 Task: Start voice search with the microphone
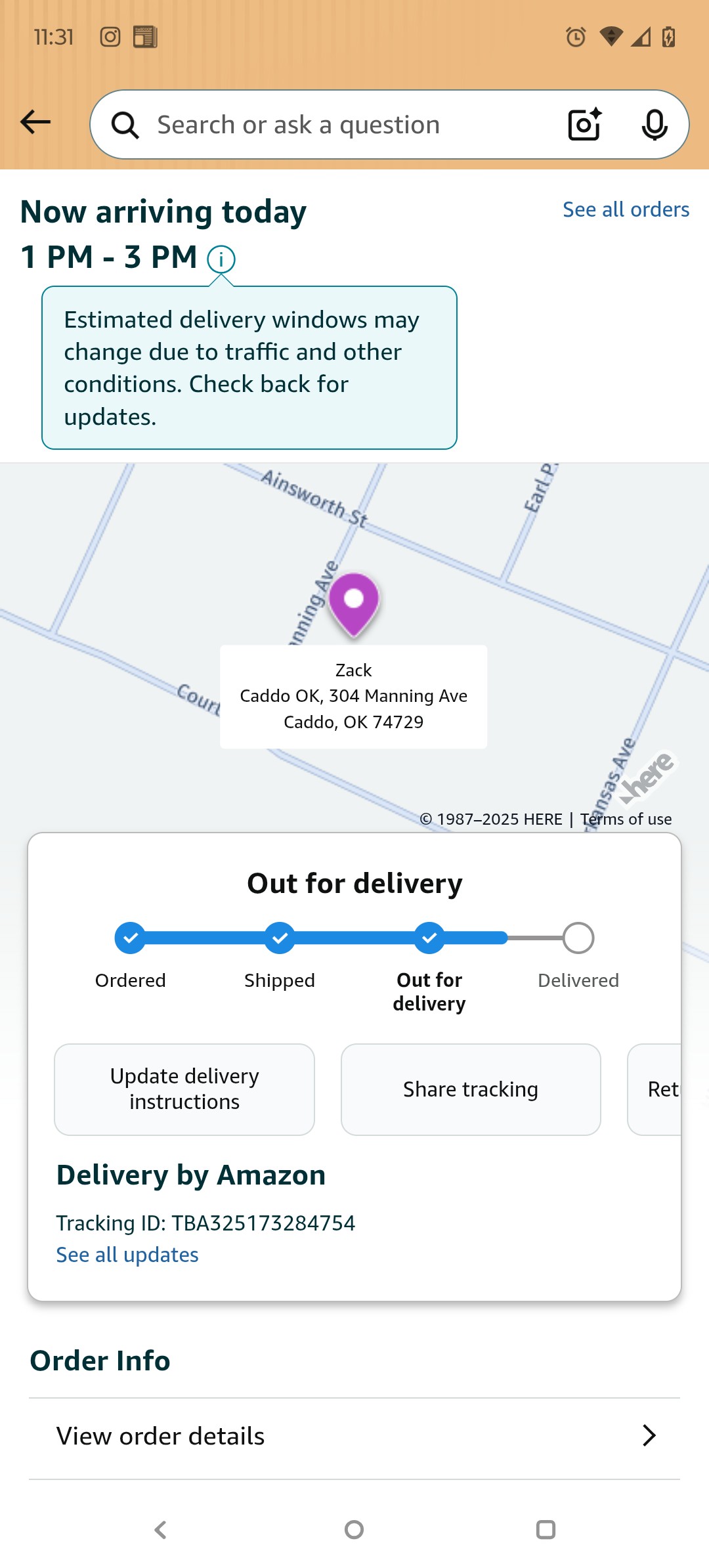coord(654,125)
